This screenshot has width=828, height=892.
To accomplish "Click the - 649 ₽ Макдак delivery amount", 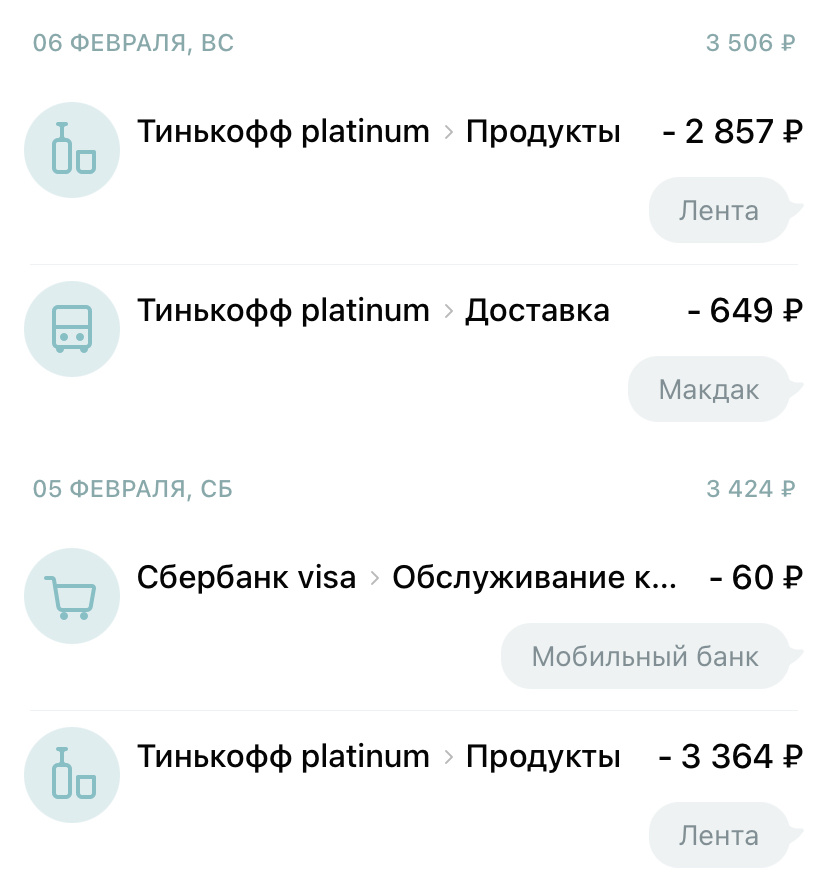I will pos(742,311).
